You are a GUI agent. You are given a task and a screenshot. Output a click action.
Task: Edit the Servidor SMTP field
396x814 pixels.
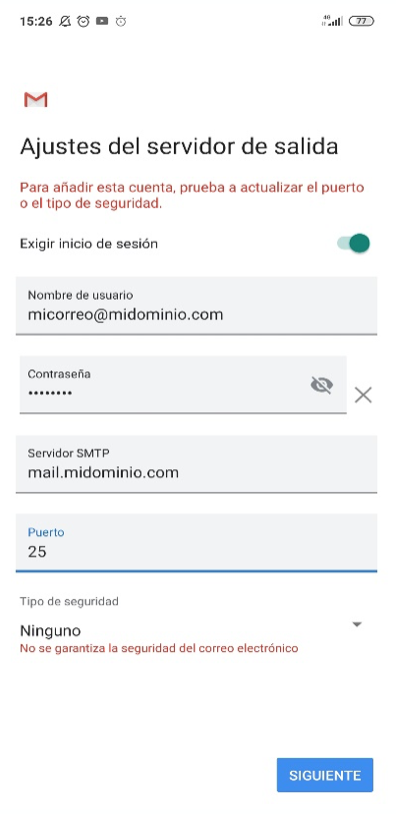(196, 464)
